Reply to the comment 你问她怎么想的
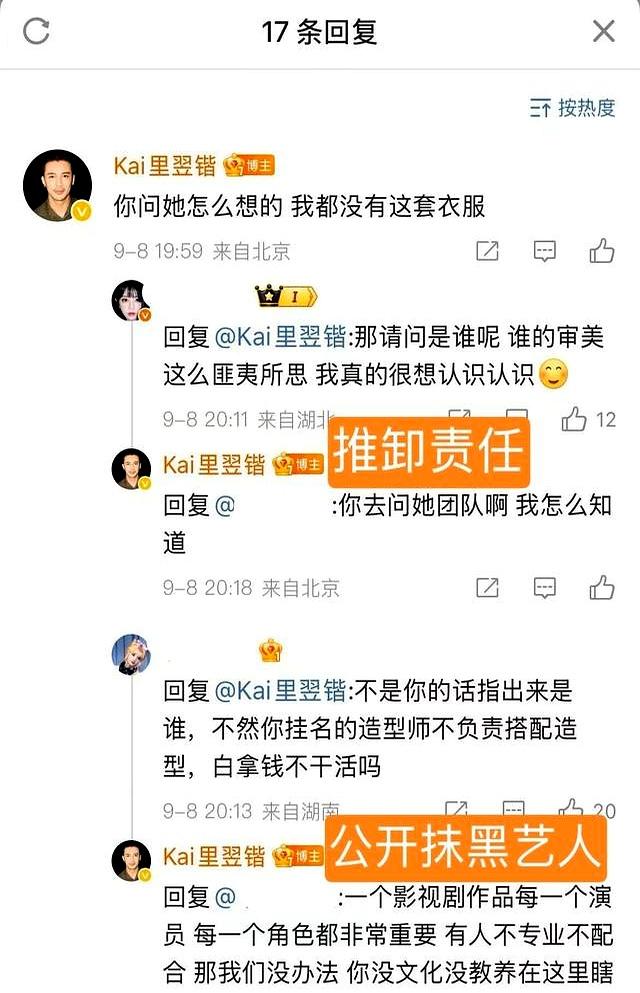640x993 pixels. tap(544, 250)
